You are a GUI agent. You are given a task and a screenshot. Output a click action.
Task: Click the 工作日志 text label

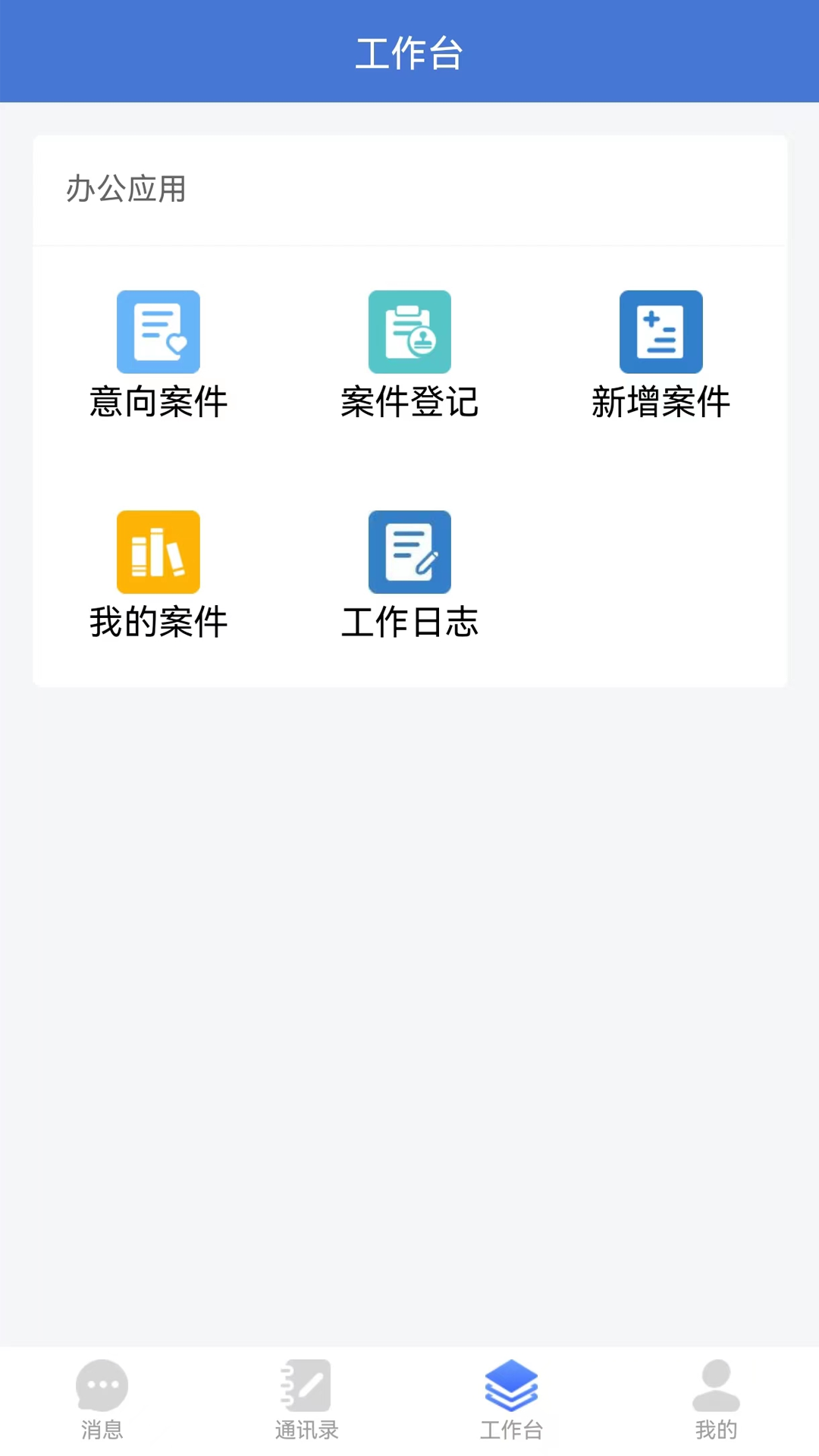coord(409,622)
